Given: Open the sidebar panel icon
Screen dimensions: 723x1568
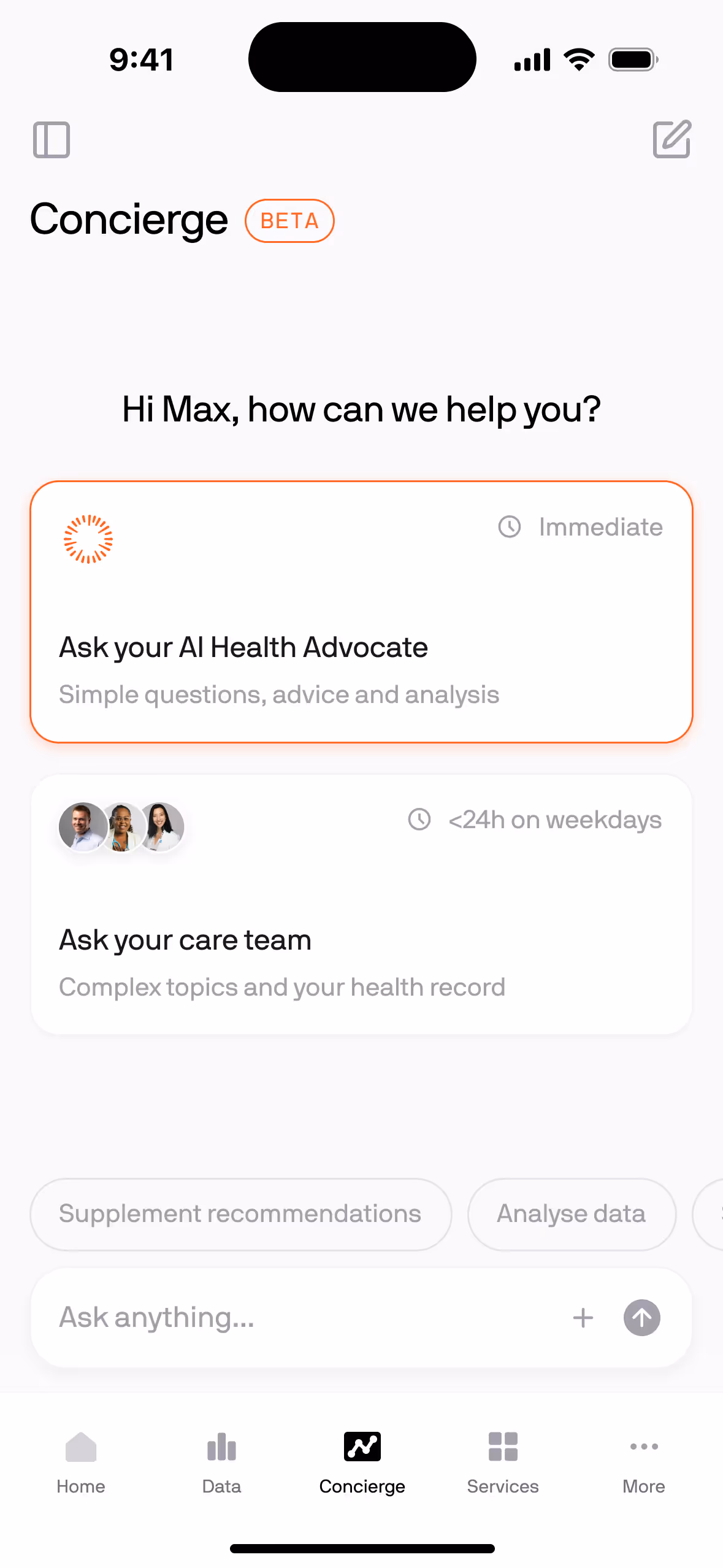Looking at the screenshot, I should [x=52, y=140].
